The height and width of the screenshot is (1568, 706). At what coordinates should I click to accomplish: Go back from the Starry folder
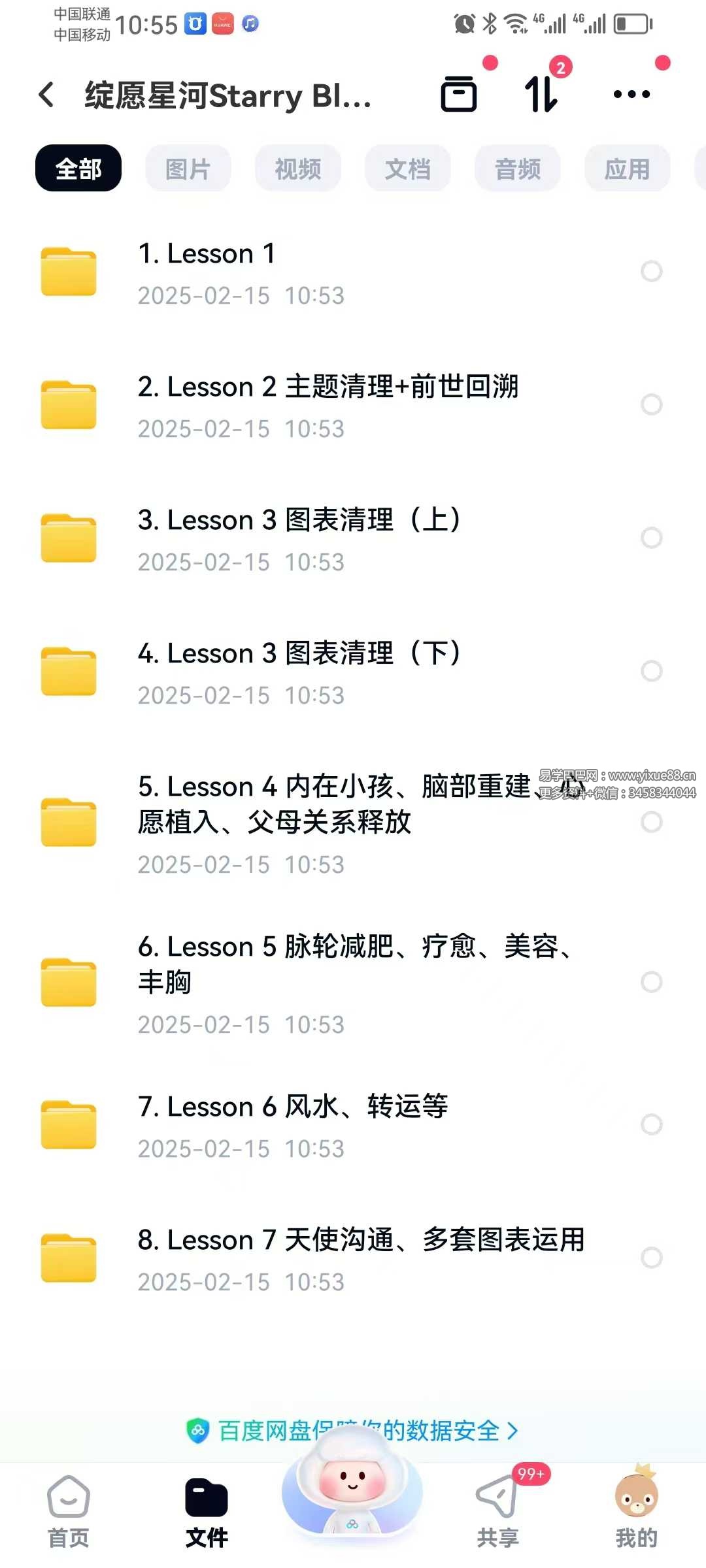pyautogui.click(x=46, y=95)
